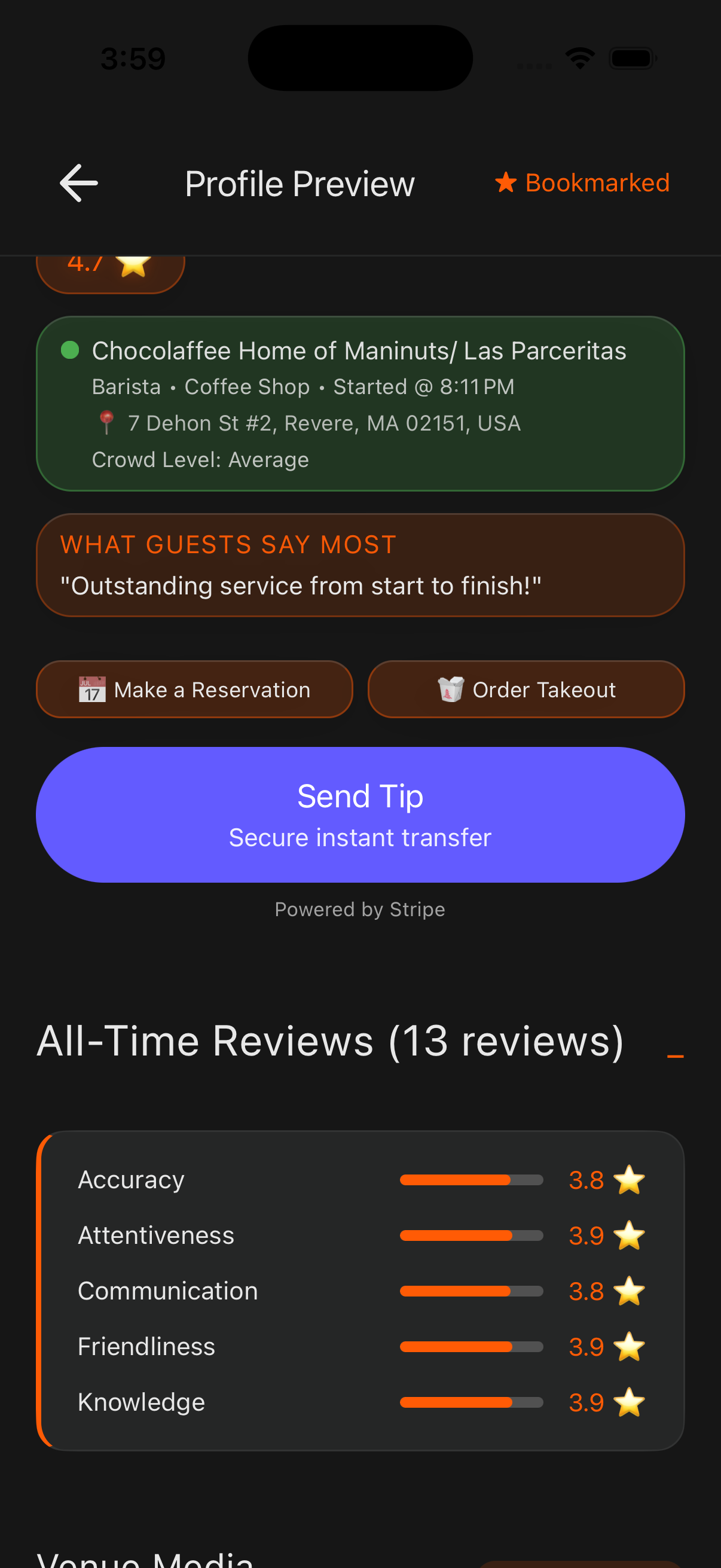721x1568 pixels.
Task: Open the Profile Preview title header
Action: [x=300, y=182]
